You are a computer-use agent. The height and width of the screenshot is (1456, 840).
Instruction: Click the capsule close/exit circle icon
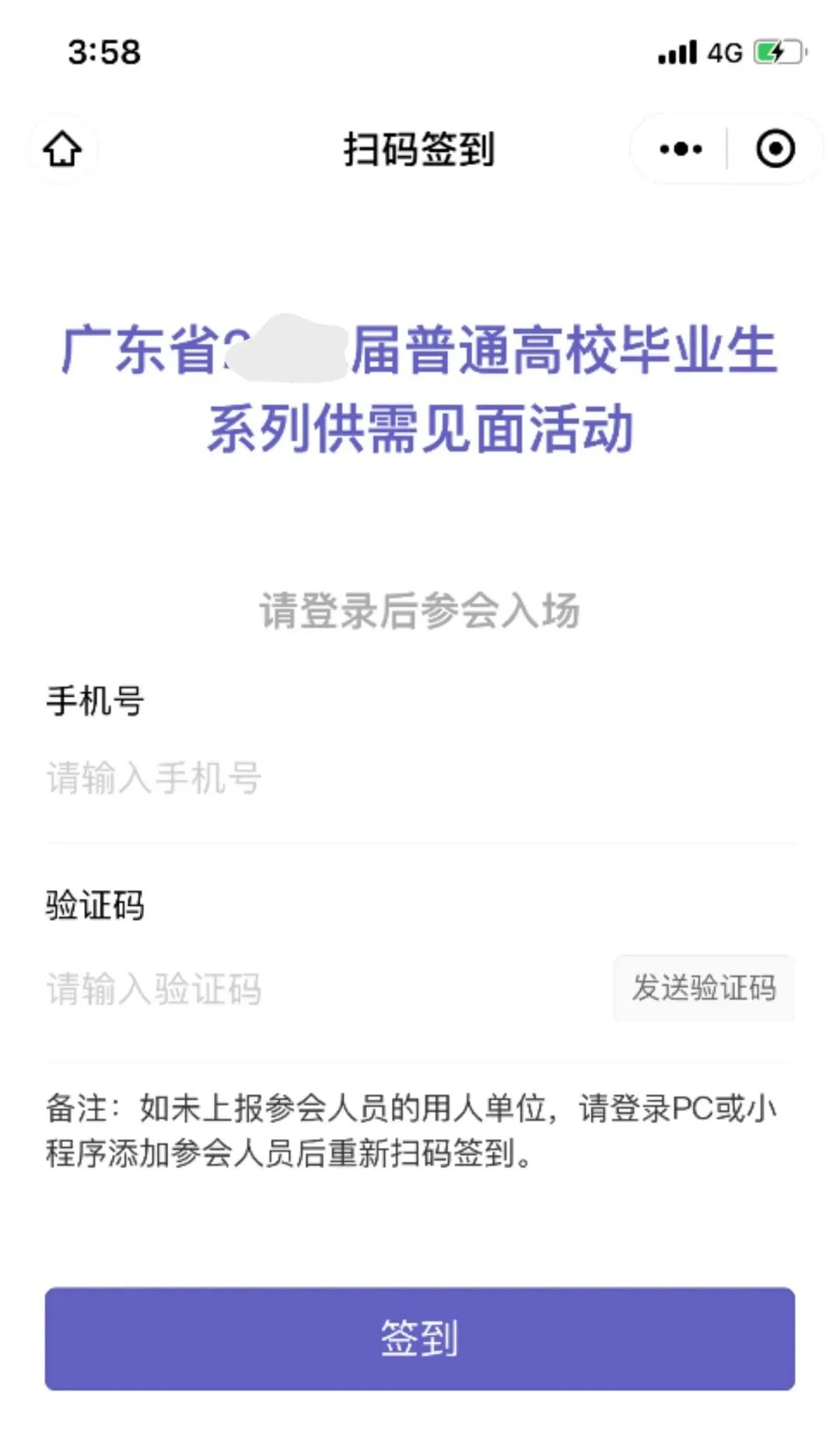click(x=773, y=149)
